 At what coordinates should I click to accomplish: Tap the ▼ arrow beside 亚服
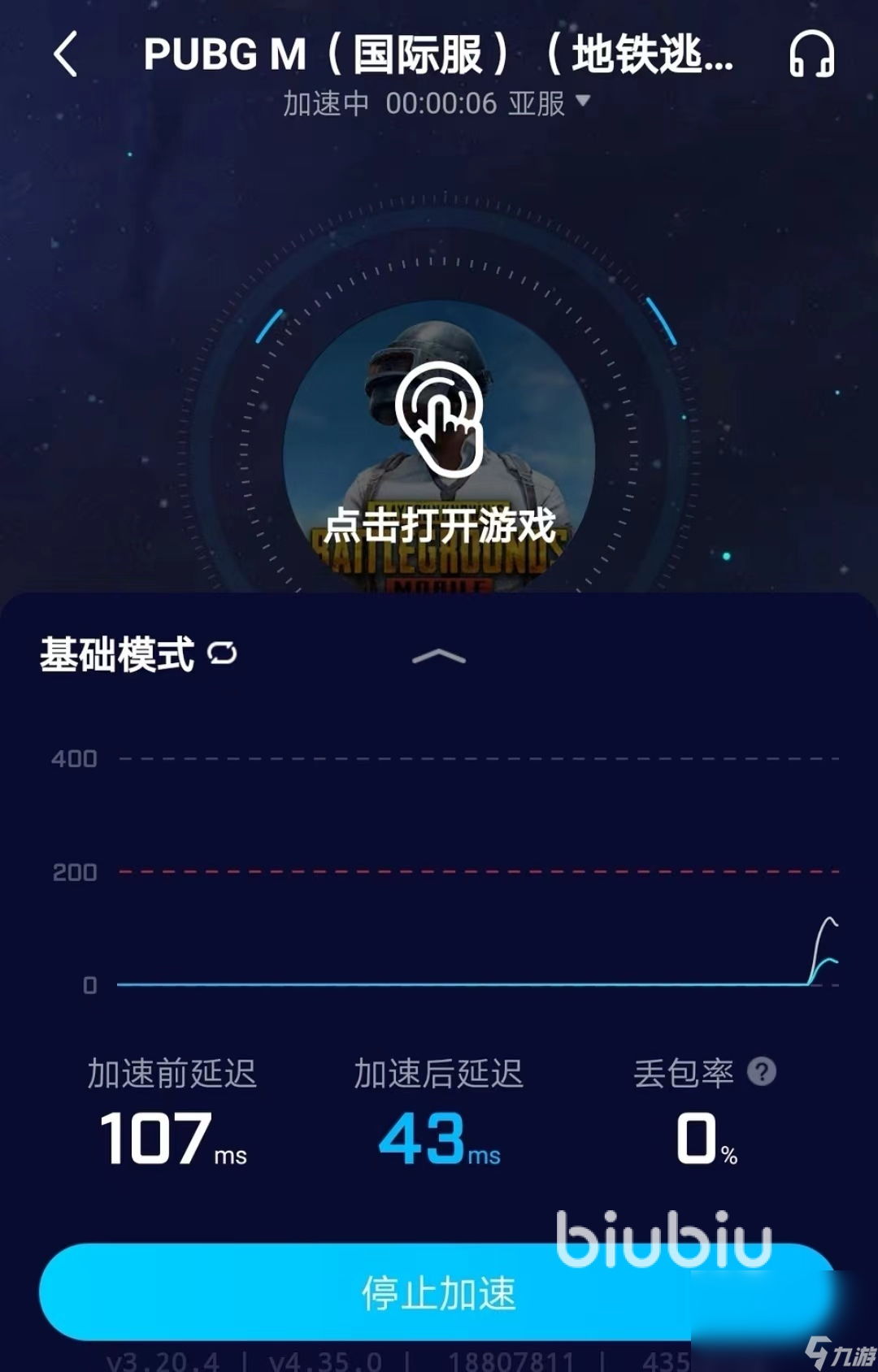coord(583,104)
